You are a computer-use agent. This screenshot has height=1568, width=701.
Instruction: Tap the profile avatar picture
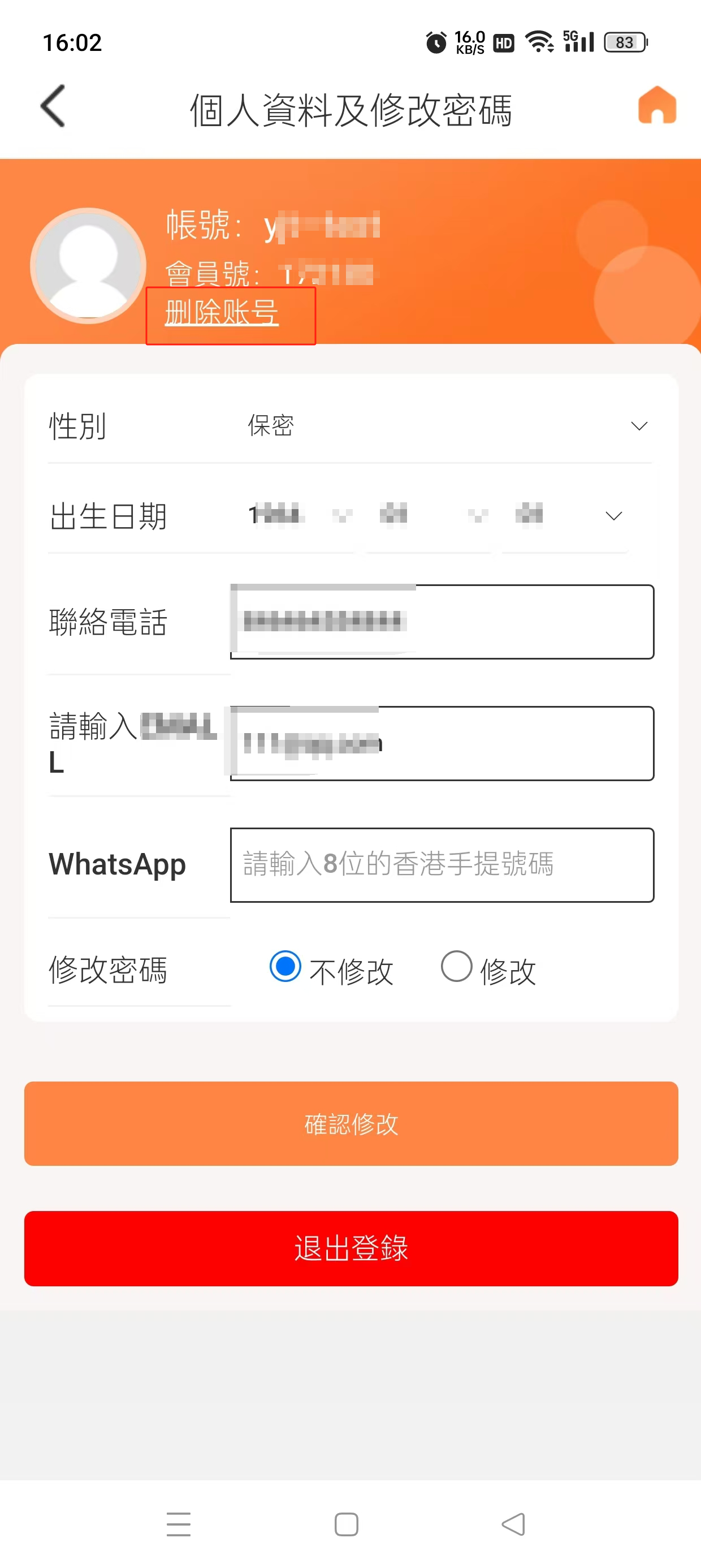click(x=88, y=265)
